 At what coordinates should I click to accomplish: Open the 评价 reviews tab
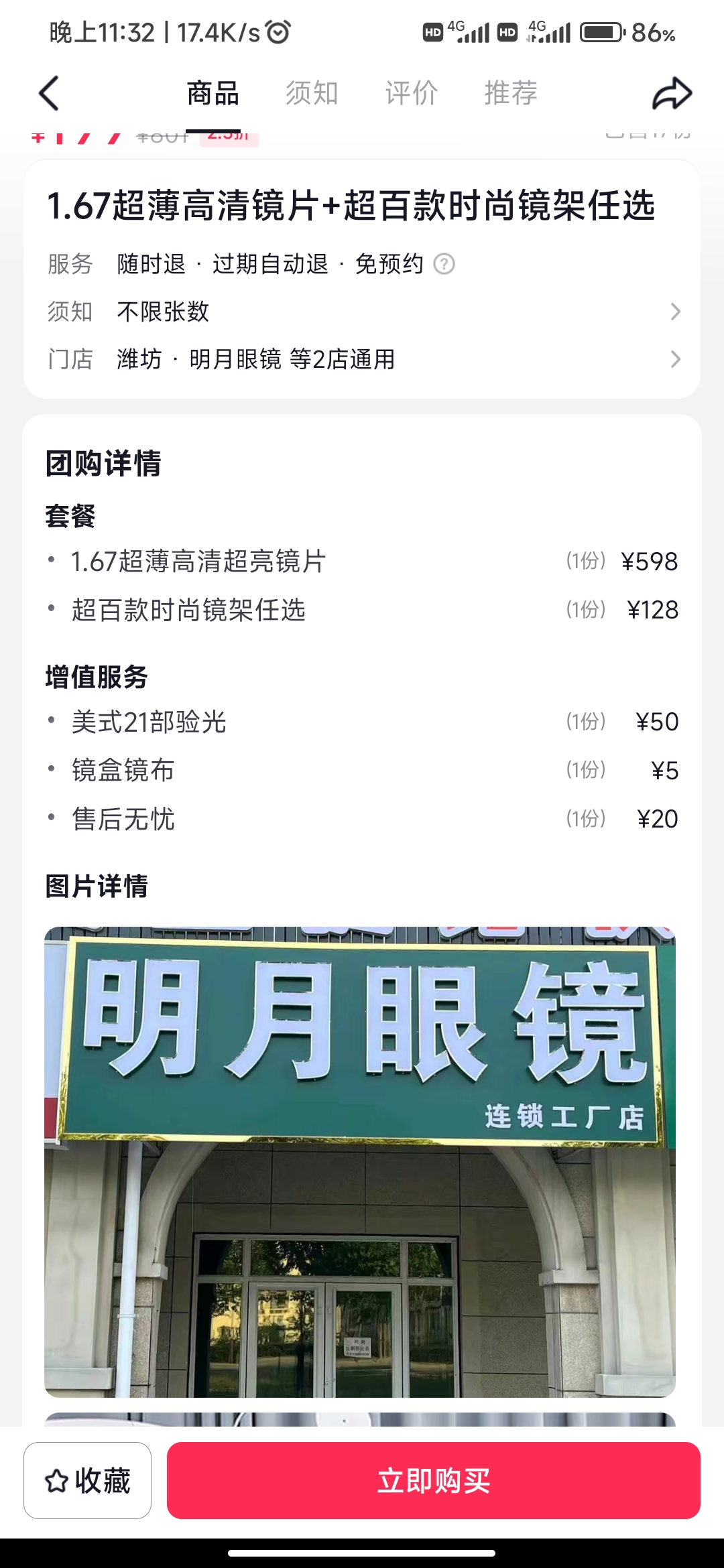click(x=411, y=93)
